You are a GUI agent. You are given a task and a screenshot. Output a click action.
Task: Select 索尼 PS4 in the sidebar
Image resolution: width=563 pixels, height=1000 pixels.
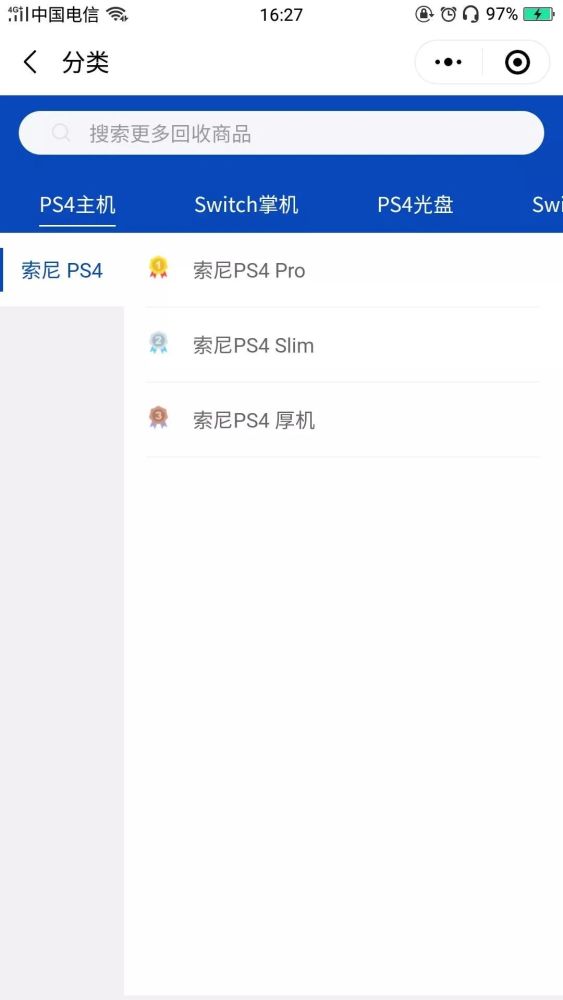coord(62,270)
